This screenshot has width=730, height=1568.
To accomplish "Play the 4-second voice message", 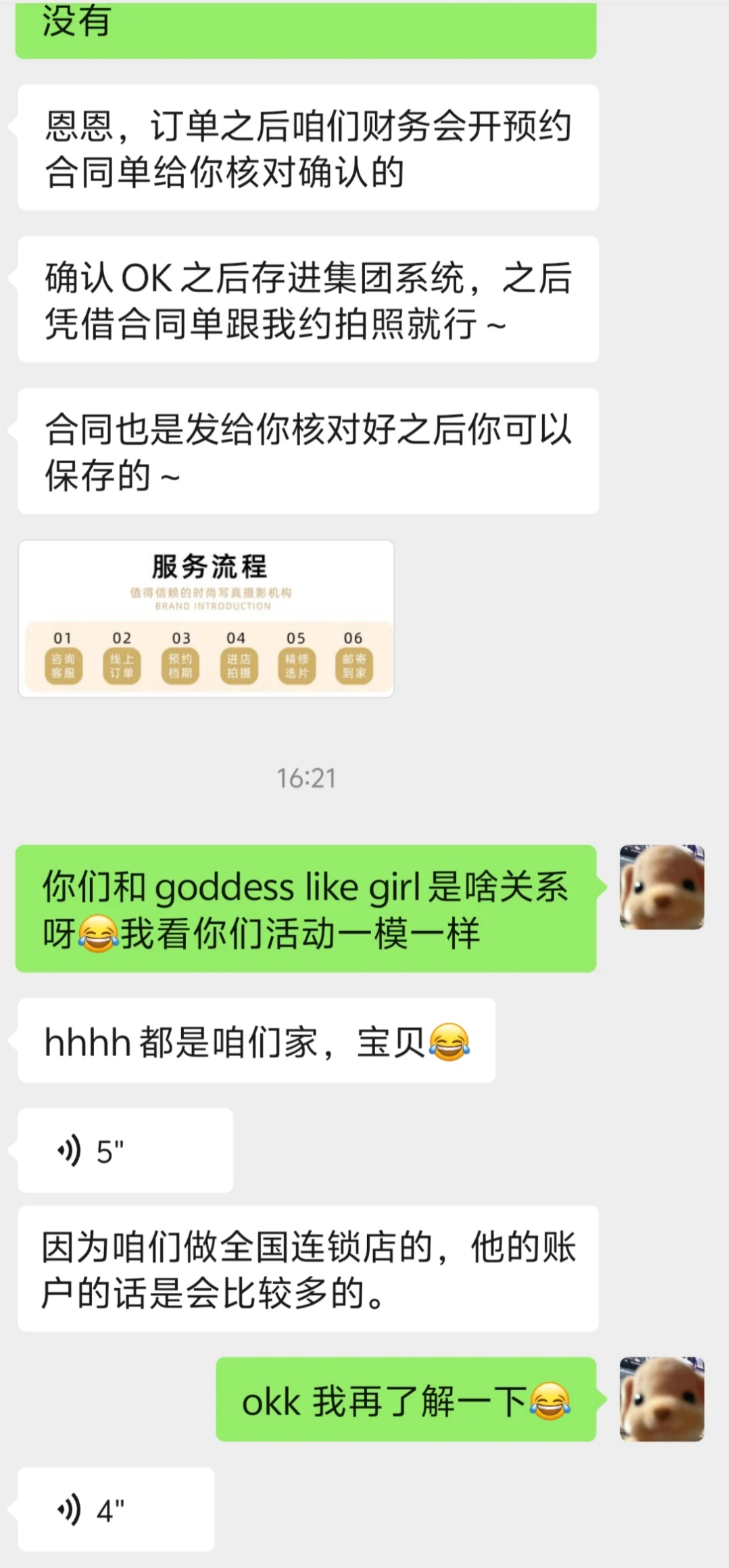I will 116,1511.
